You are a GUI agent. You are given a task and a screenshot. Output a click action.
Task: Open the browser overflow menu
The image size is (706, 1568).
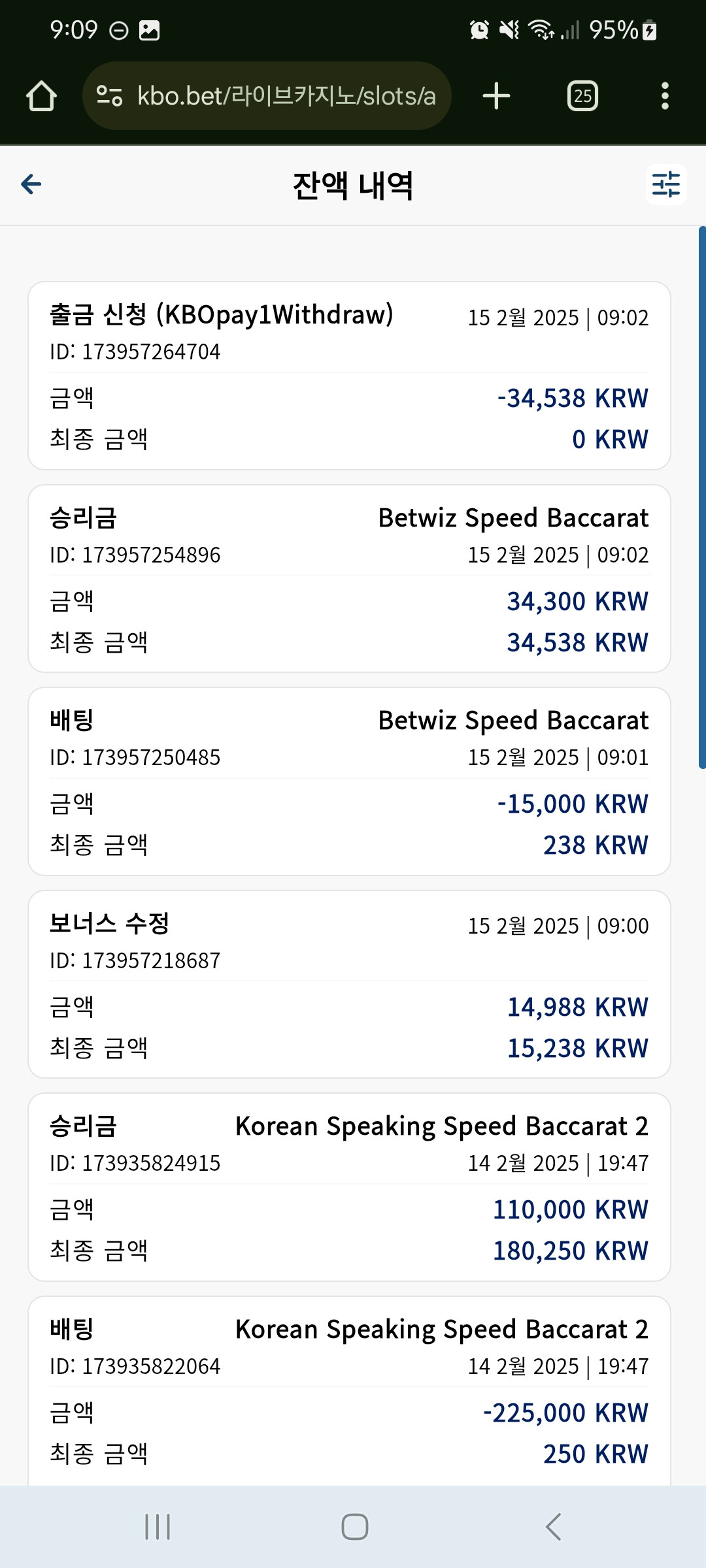[x=665, y=96]
